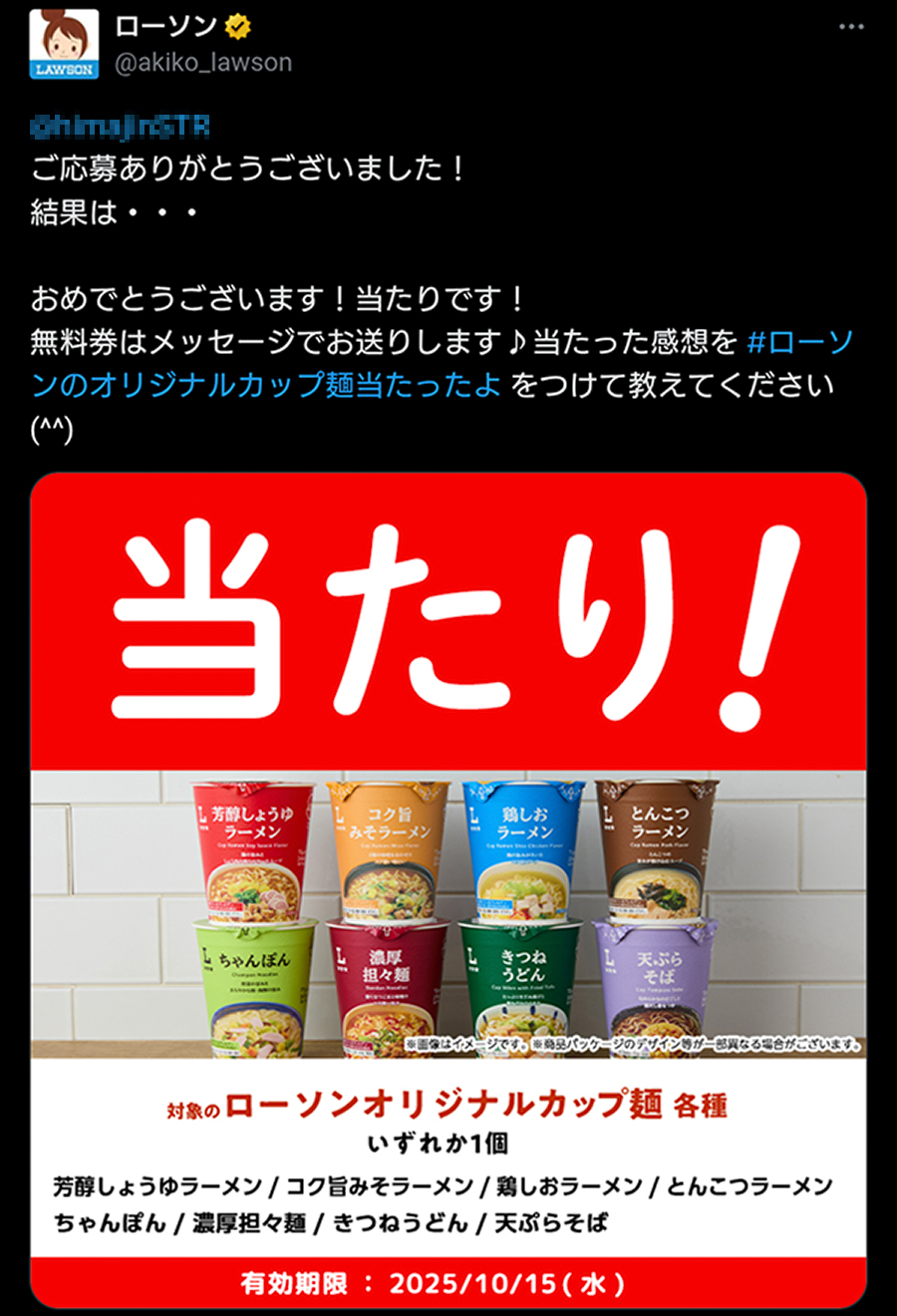Open the Lawson profile avatar
This screenshot has width=897, height=1316.
pos(64,43)
